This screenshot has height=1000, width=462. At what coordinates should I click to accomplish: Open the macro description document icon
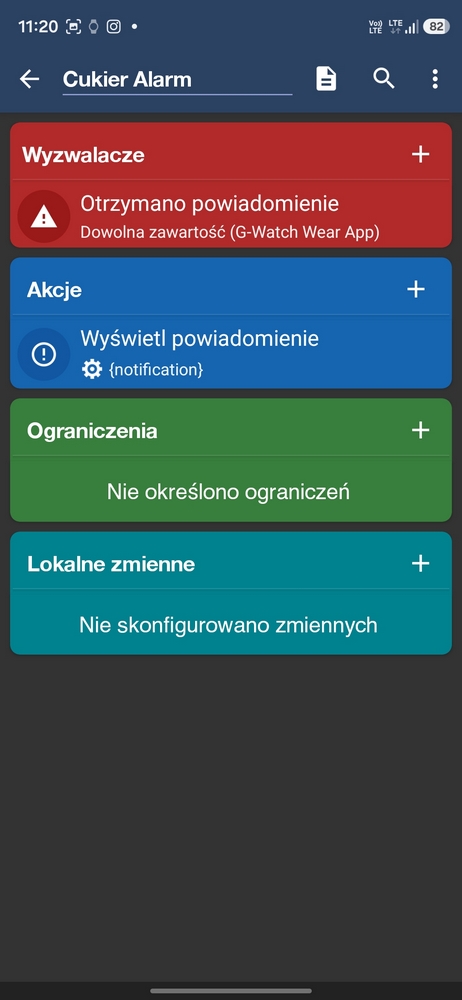coord(326,79)
